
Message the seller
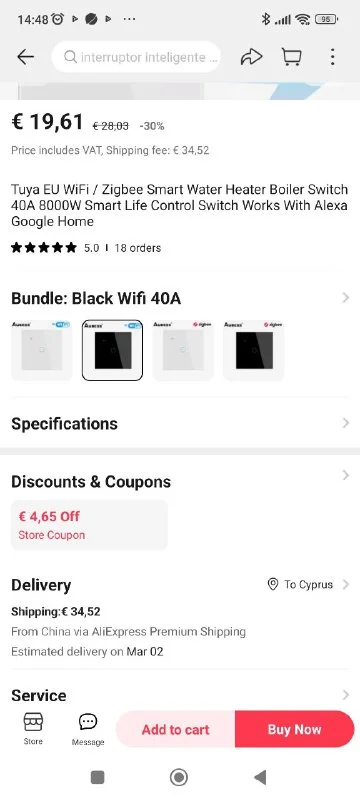[88, 730]
